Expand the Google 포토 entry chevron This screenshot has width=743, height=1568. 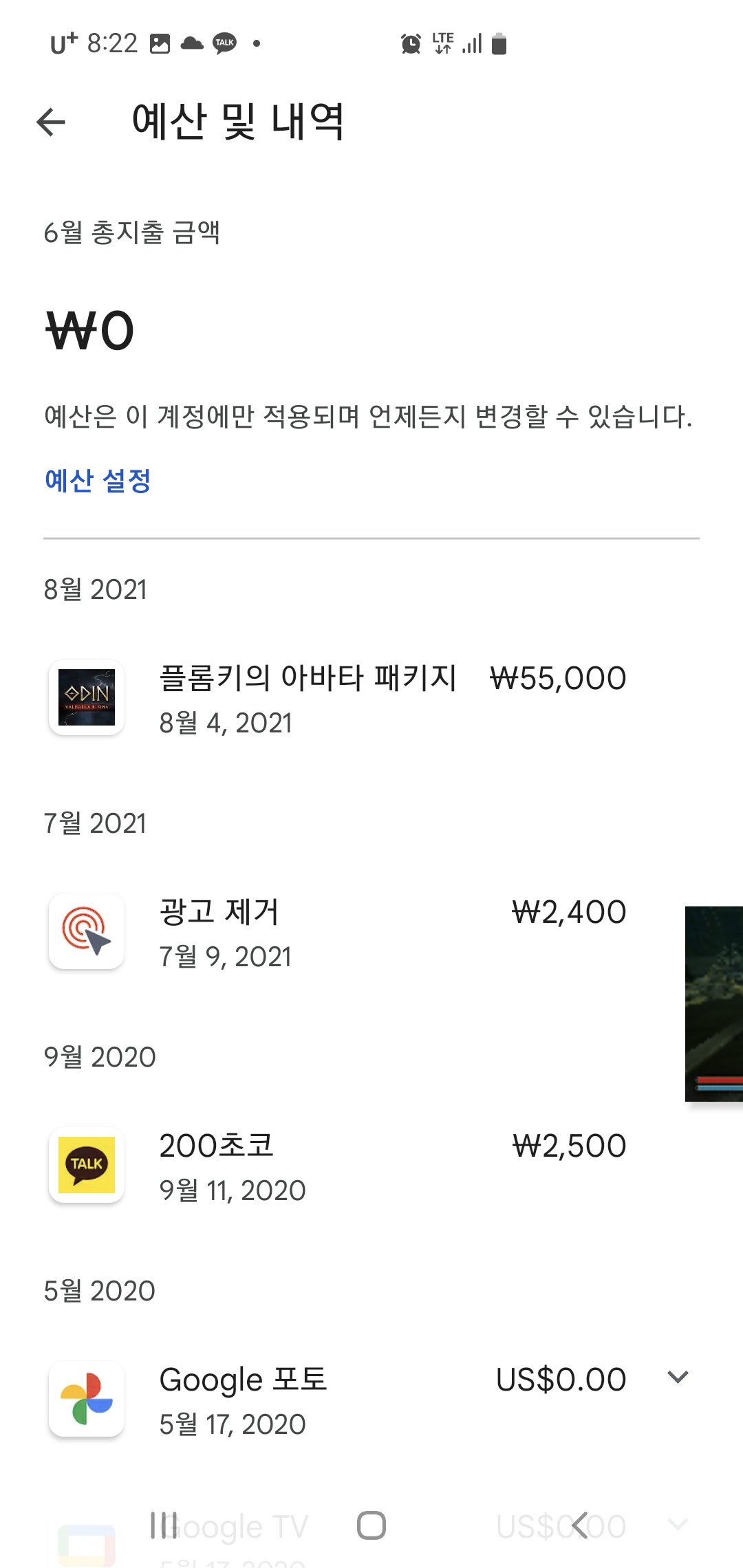pyautogui.click(x=678, y=1378)
